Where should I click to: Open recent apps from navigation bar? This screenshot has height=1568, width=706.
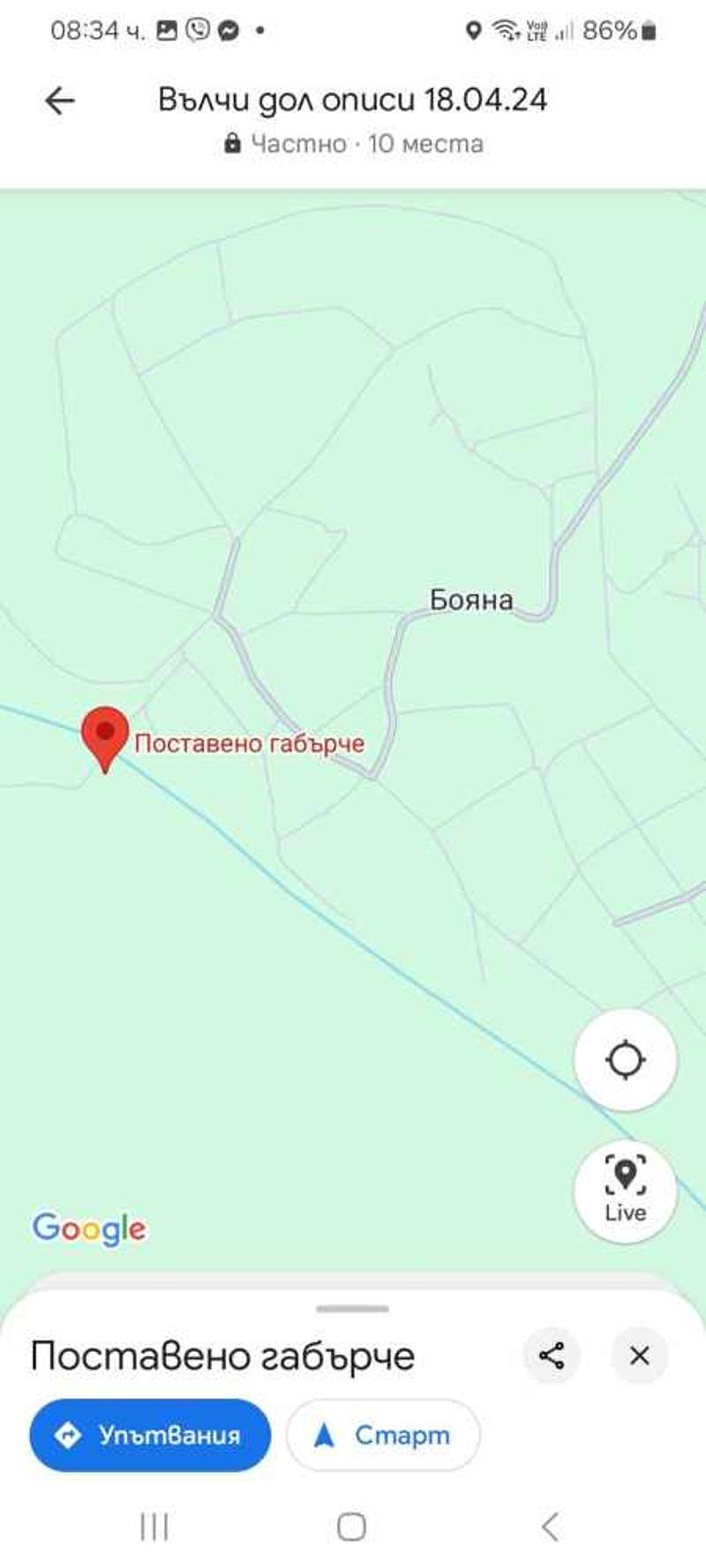(x=154, y=1527)
